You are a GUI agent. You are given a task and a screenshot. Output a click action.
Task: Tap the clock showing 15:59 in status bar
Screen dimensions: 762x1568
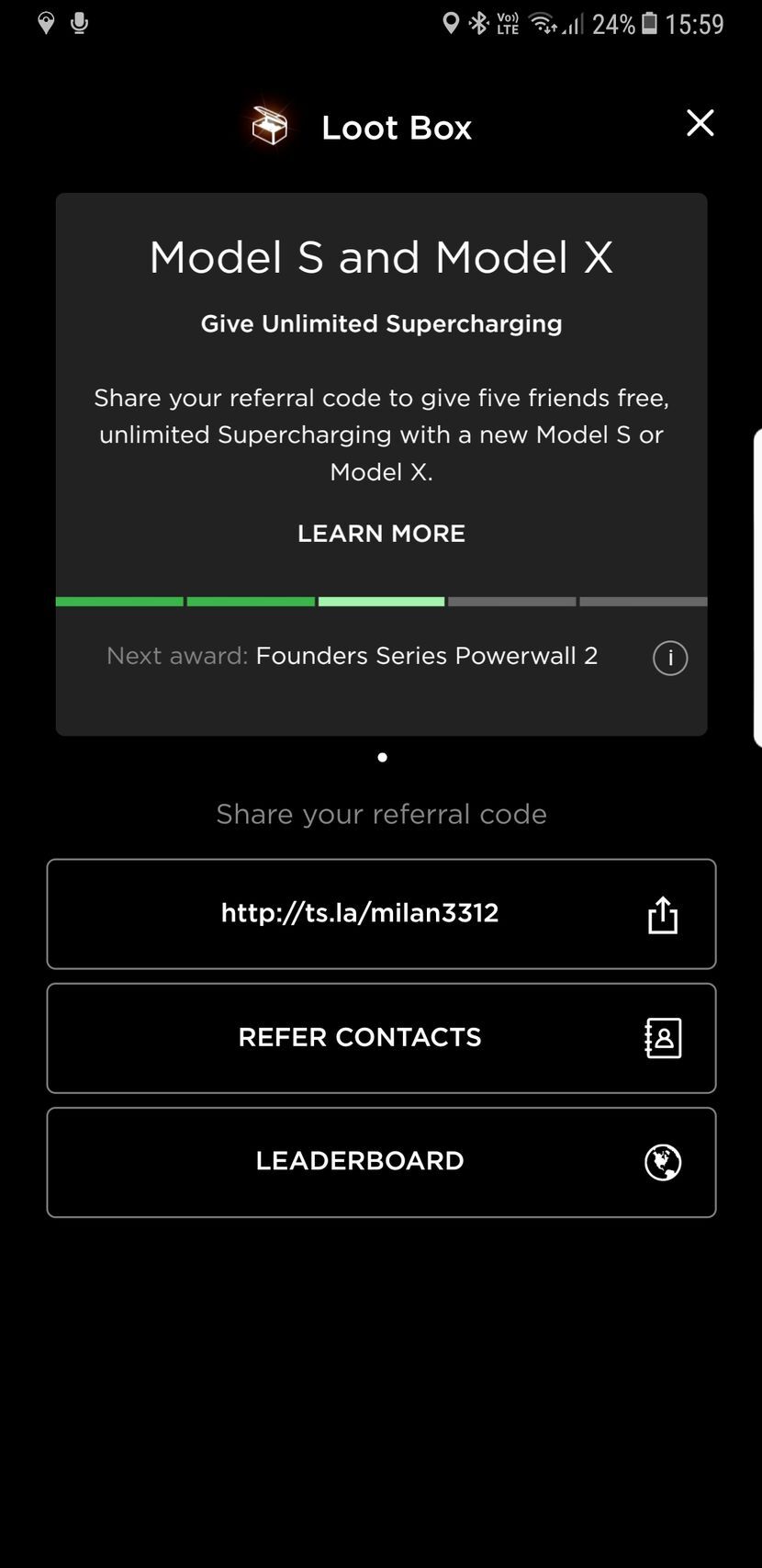pos(694,23)
